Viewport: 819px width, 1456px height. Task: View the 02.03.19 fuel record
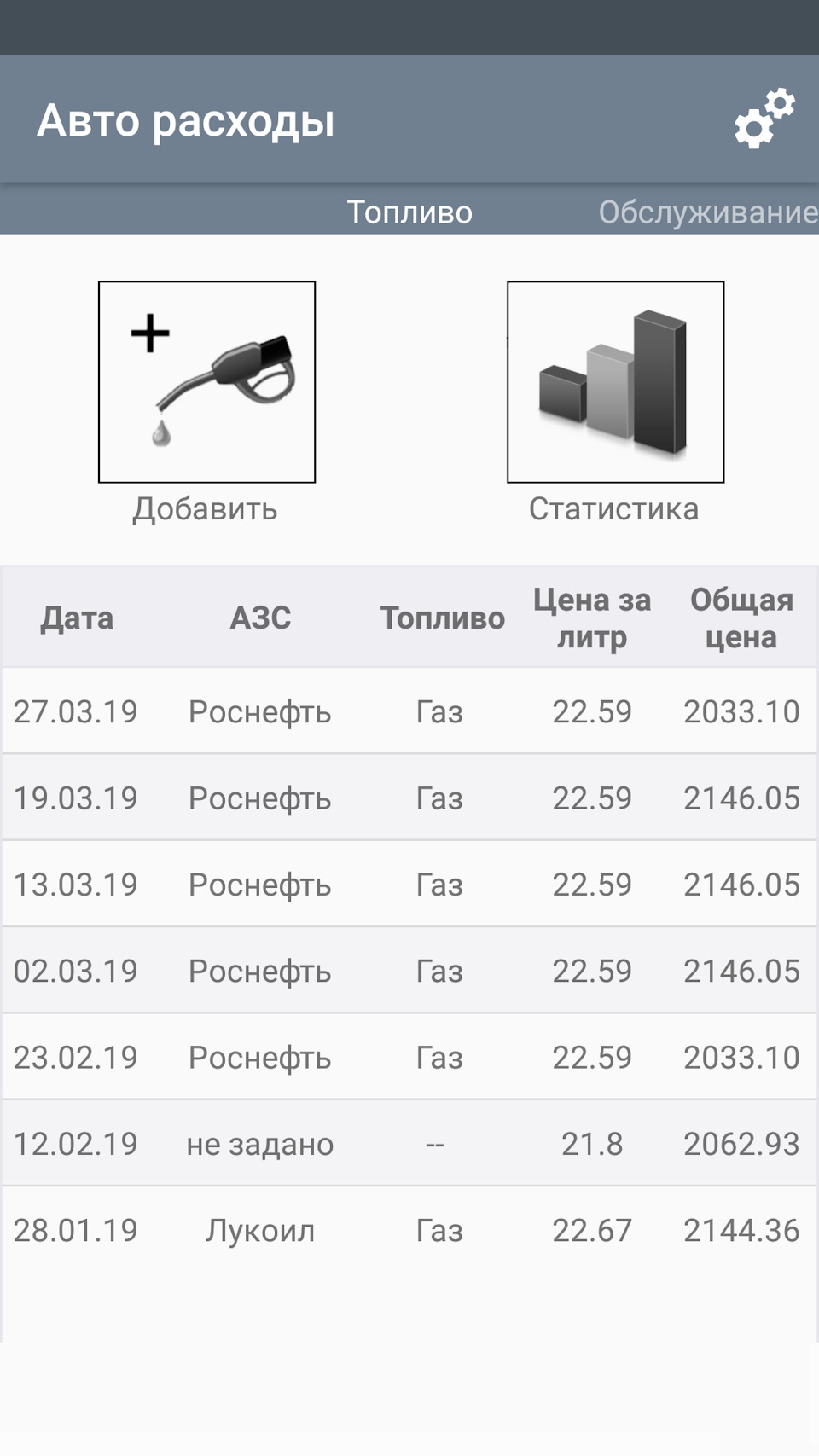click(x=409, y=971)
